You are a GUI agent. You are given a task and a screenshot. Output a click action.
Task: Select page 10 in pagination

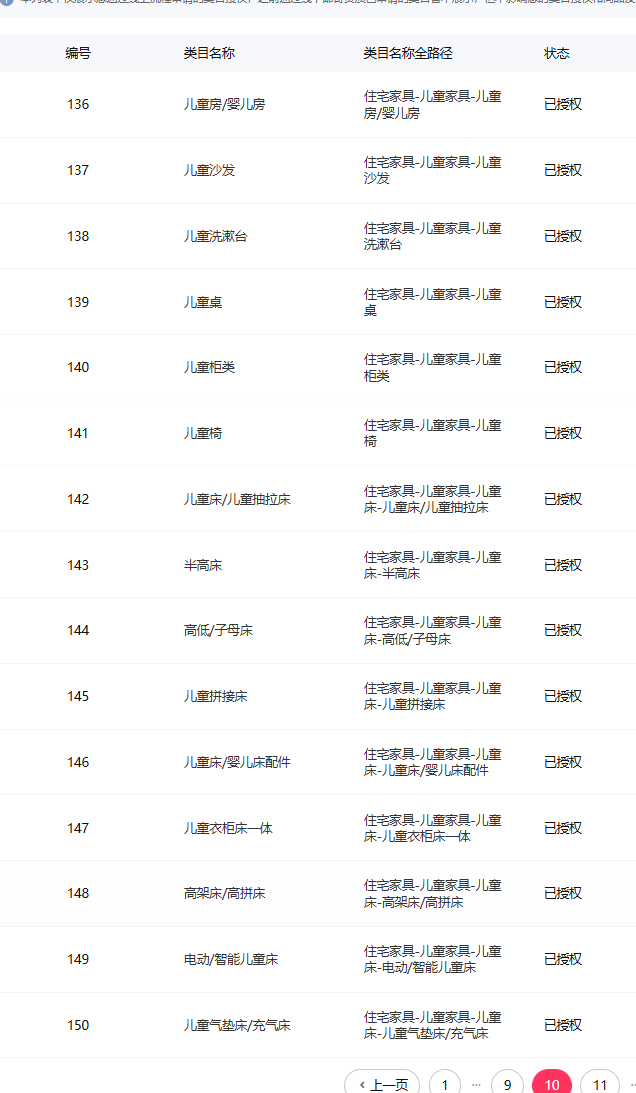click(x=552, y=1084)
